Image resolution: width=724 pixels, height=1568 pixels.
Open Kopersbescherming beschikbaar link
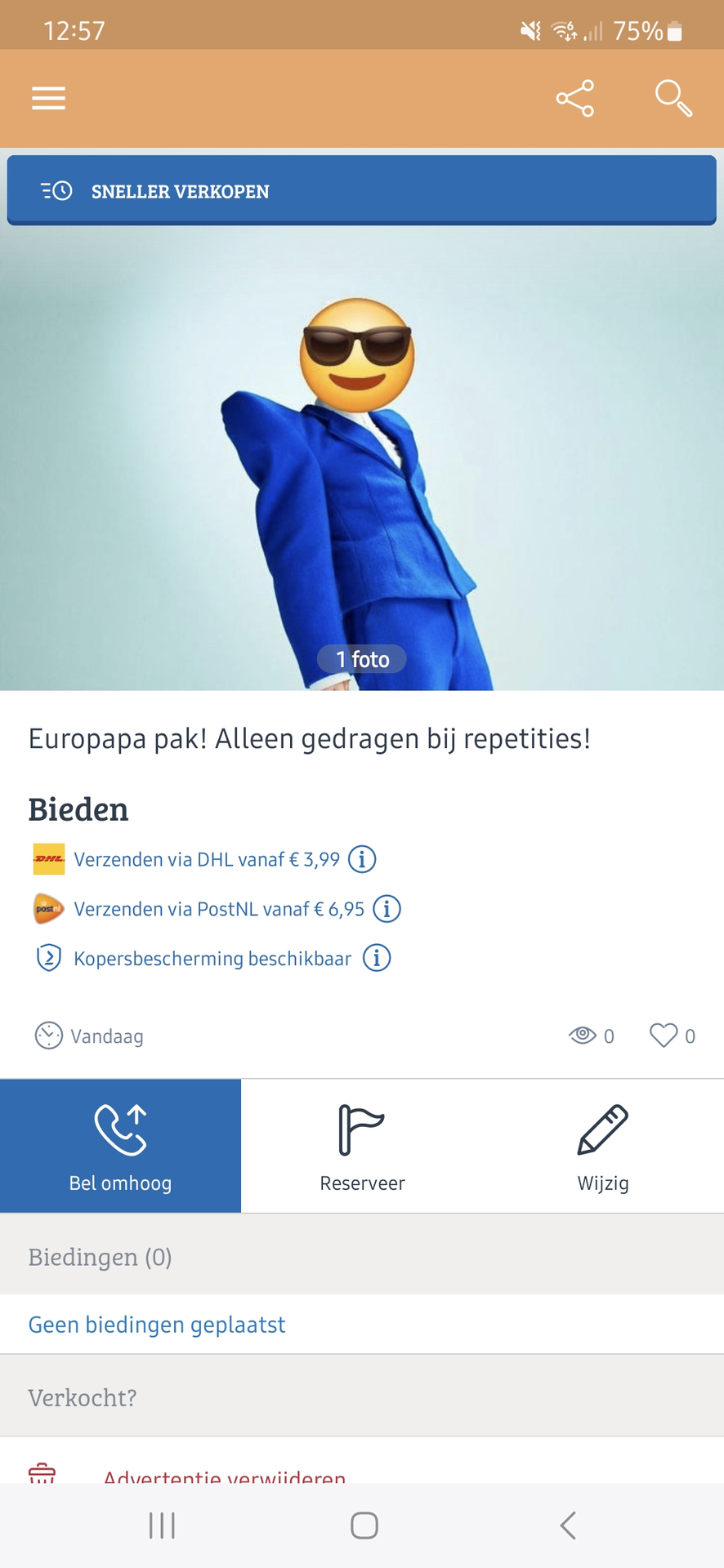212,958
